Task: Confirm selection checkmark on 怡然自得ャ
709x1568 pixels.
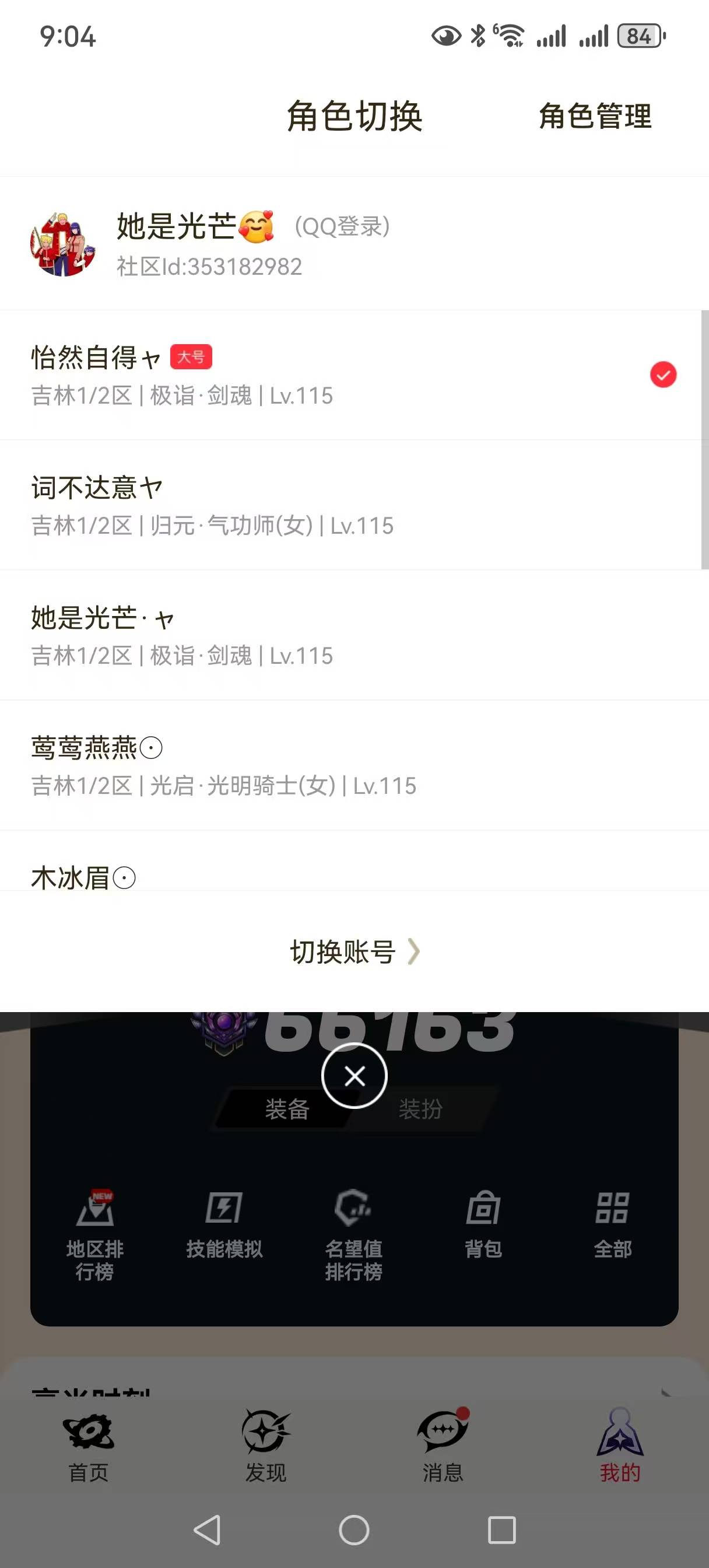Action: click(664, 375)
